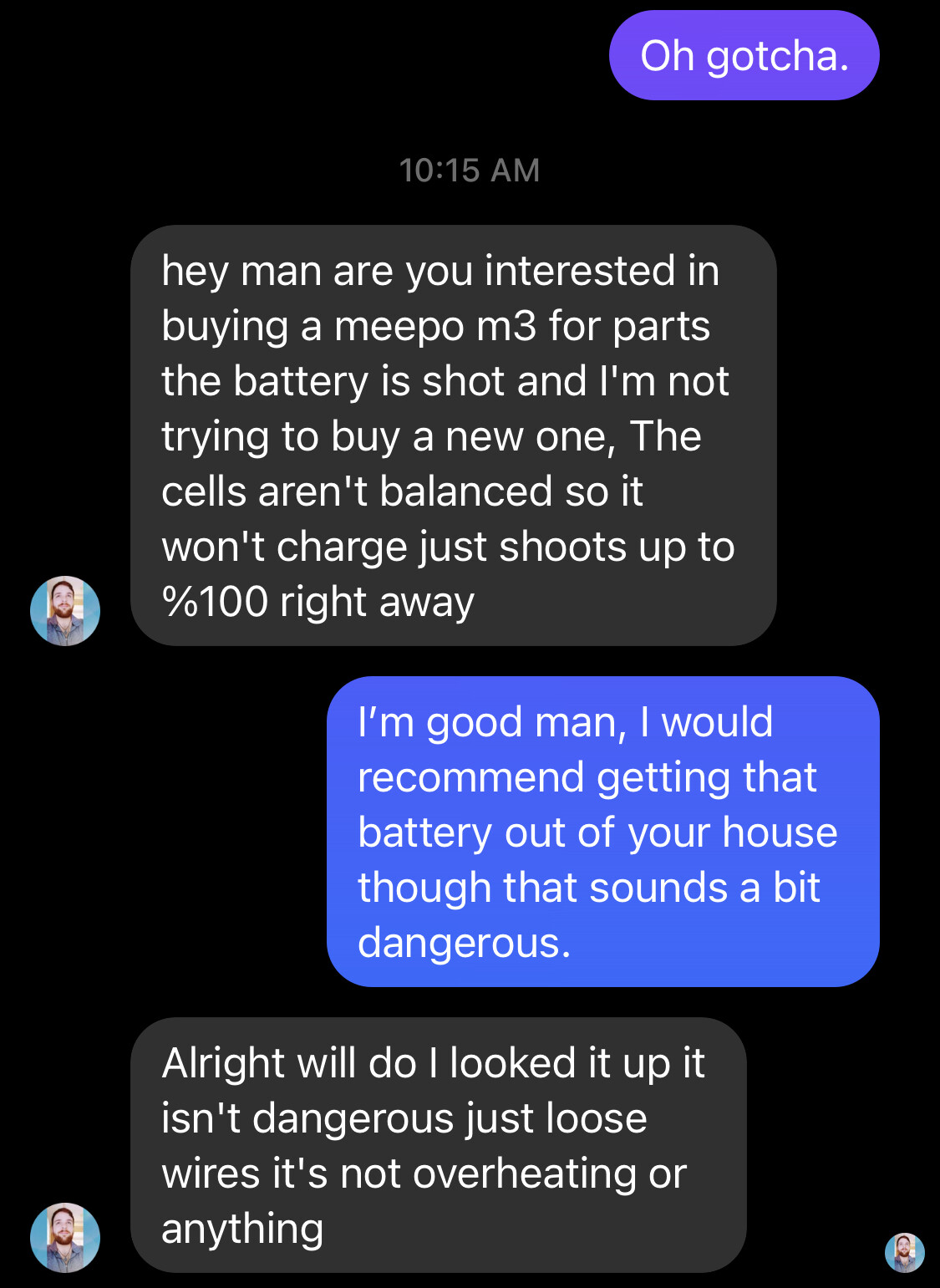This screenshot has width=940, height=1288.
Task: Open sender's avatar beside the "Alright will do" message
Action: point(65,1238)
